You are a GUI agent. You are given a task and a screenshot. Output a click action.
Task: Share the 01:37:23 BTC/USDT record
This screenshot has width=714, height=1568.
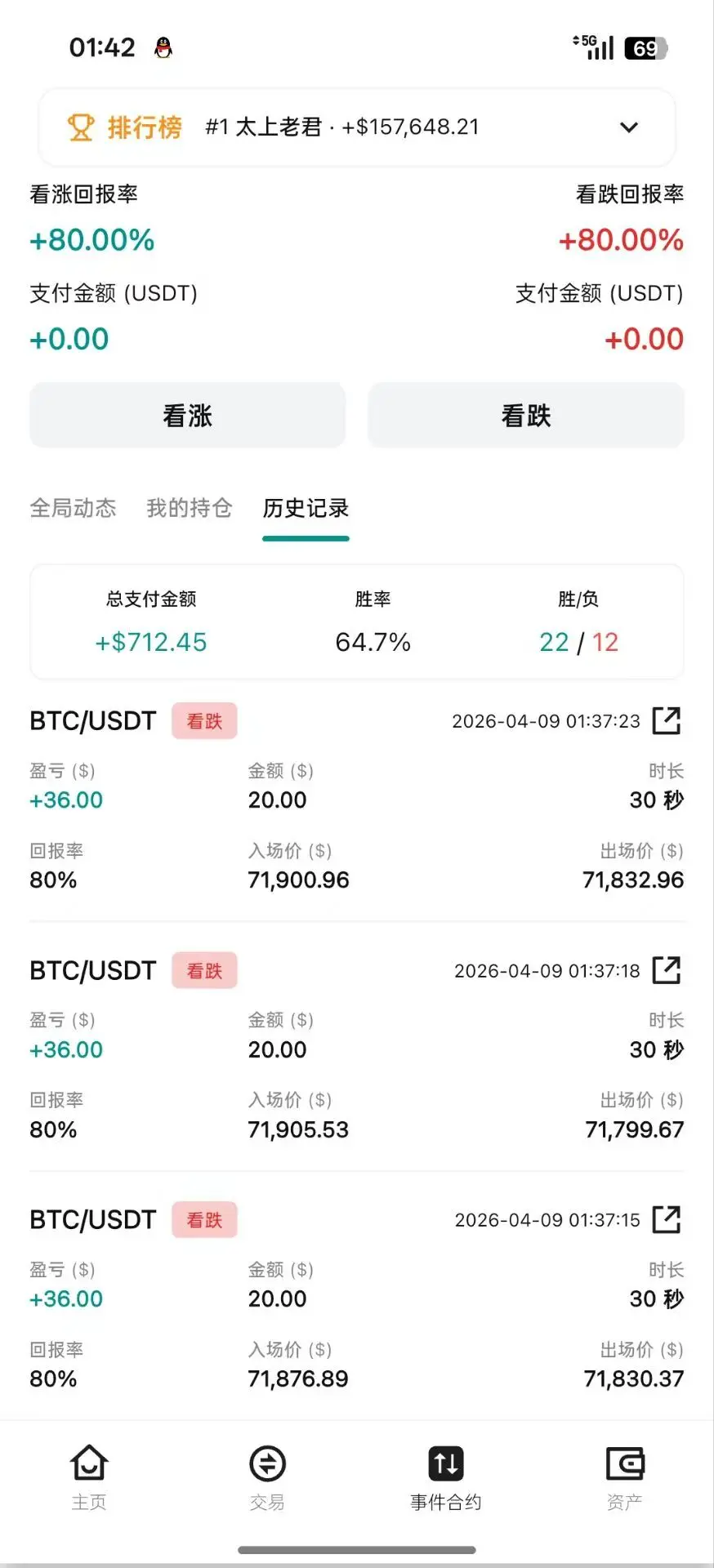(667, 721)
